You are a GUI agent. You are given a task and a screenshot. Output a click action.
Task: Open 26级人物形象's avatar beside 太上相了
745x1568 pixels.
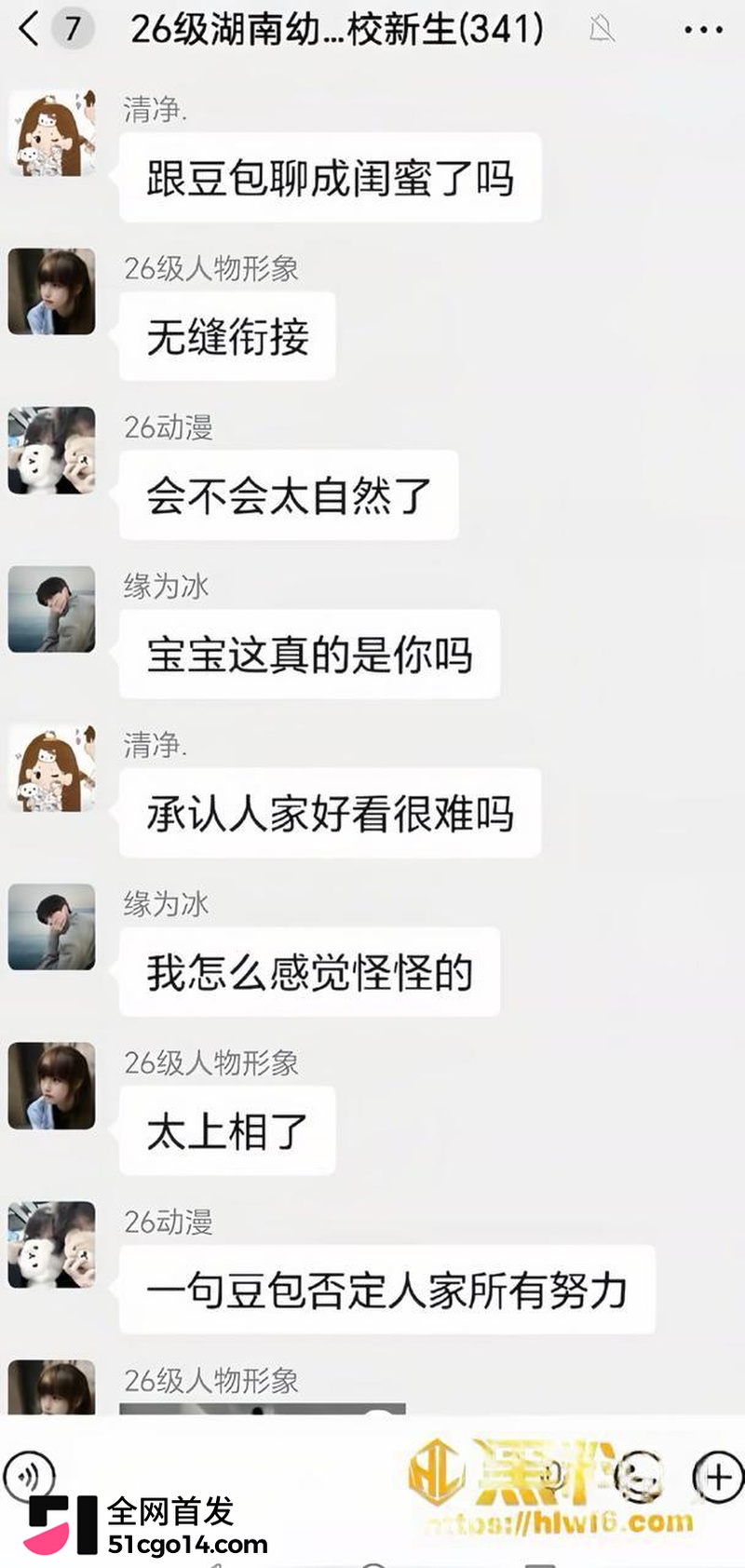coord(51,1086)
